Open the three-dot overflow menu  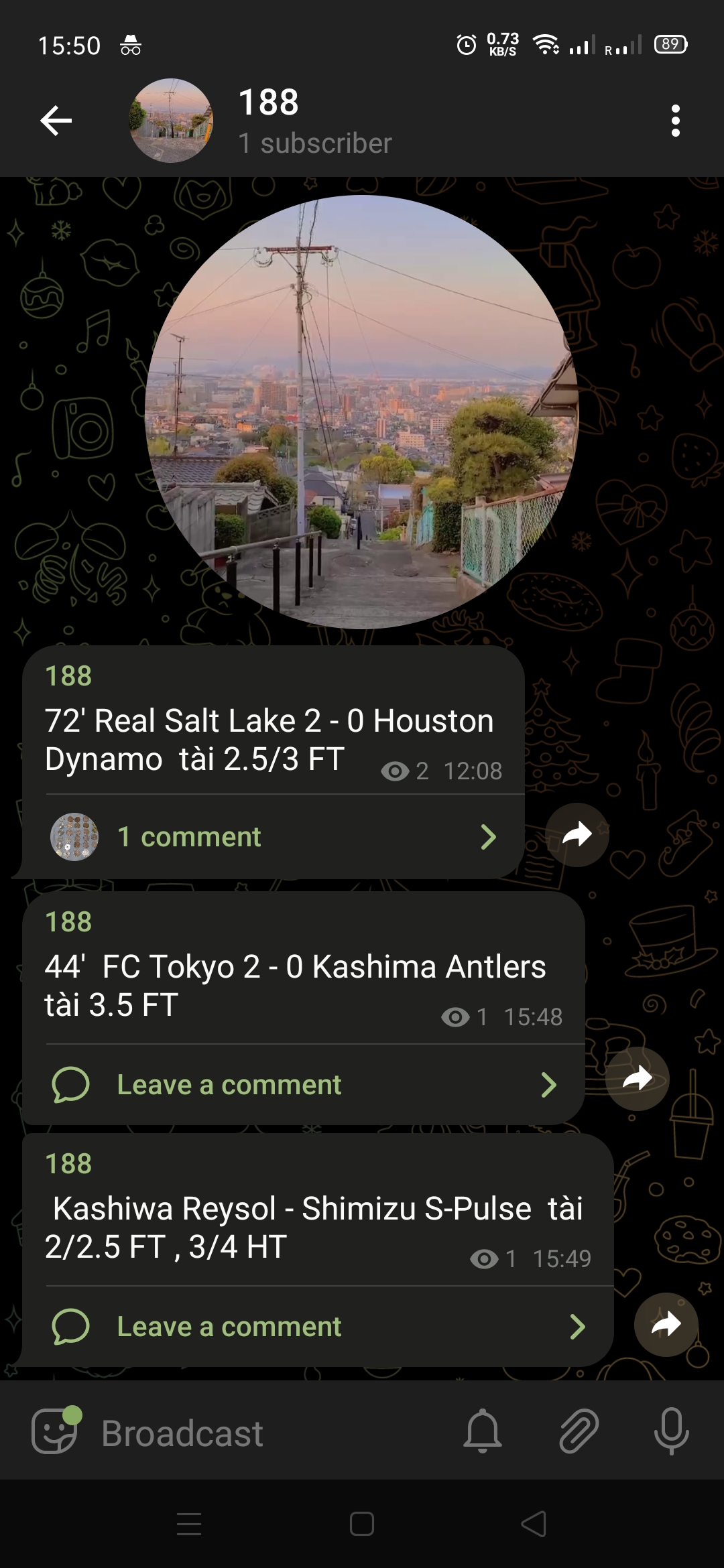click(x=675, y=121)
